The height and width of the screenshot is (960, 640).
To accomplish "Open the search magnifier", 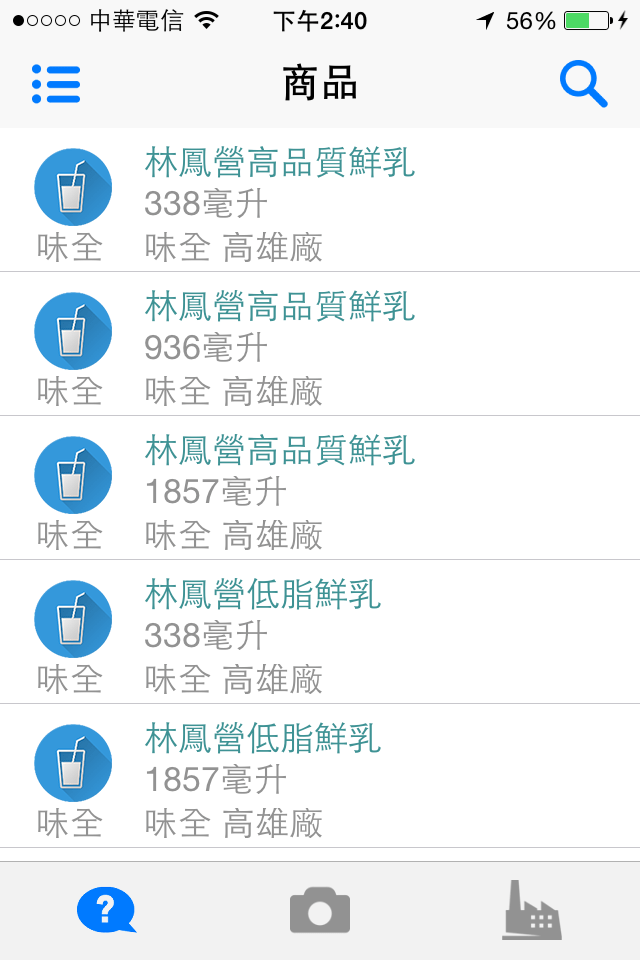I will click(583, 84).
